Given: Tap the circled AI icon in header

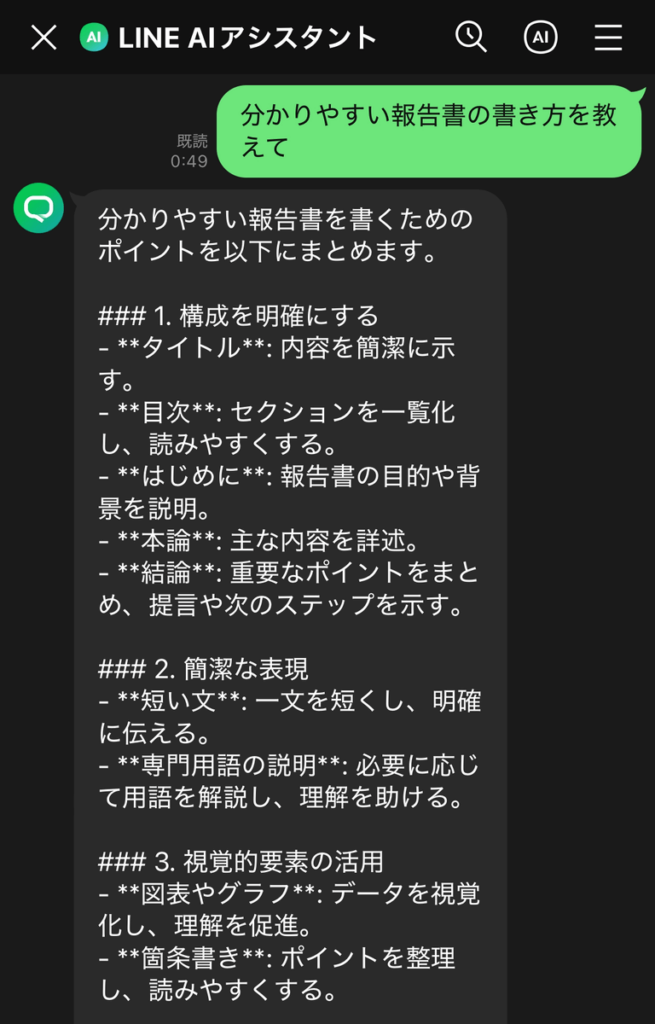Looking at the screenshot, I should 540,38.
